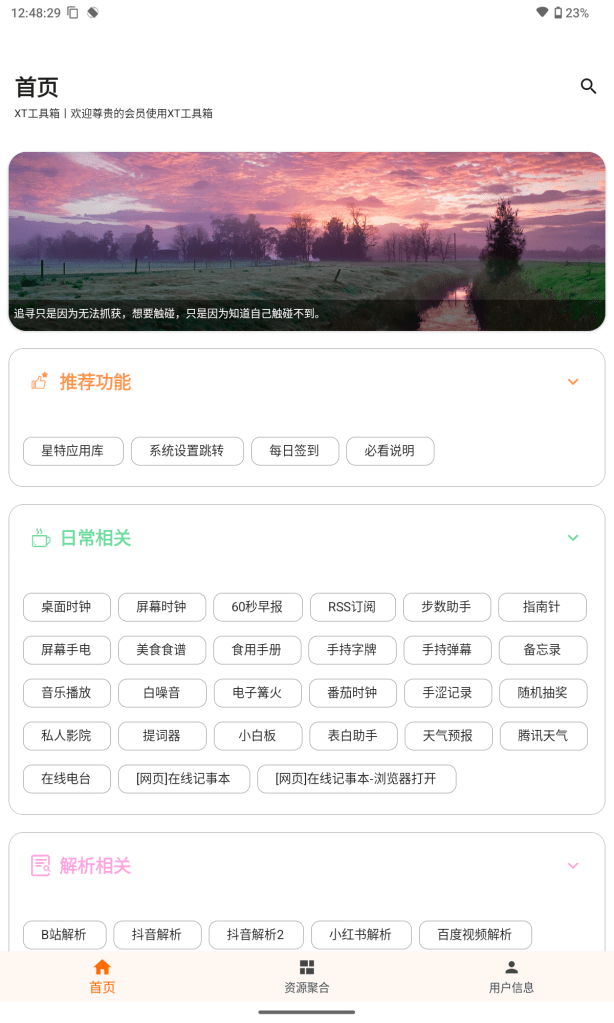Open 60秒早报
This screenshot has height=1023, width=614.
[257, 607]
